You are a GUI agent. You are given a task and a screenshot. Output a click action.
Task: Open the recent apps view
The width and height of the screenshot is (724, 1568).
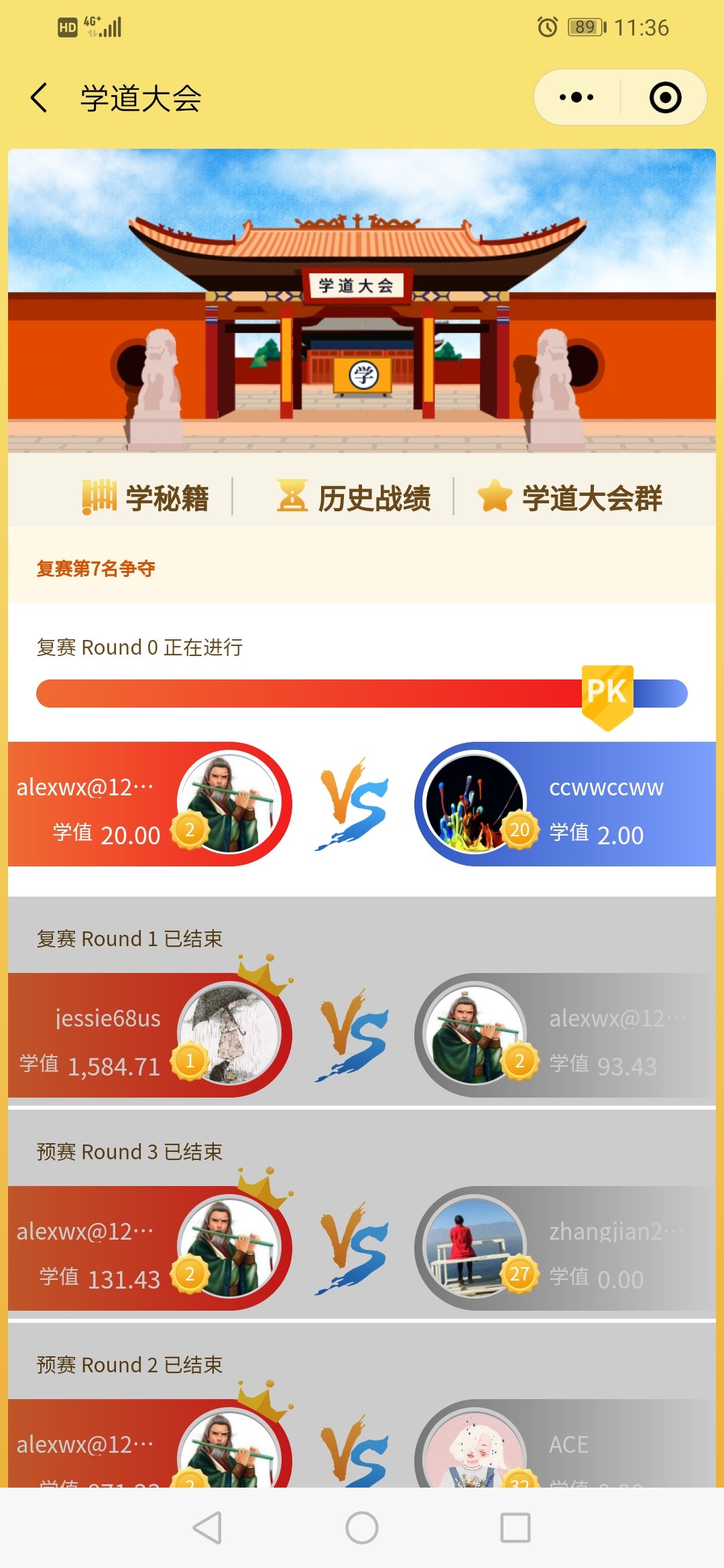(516, 1528)
